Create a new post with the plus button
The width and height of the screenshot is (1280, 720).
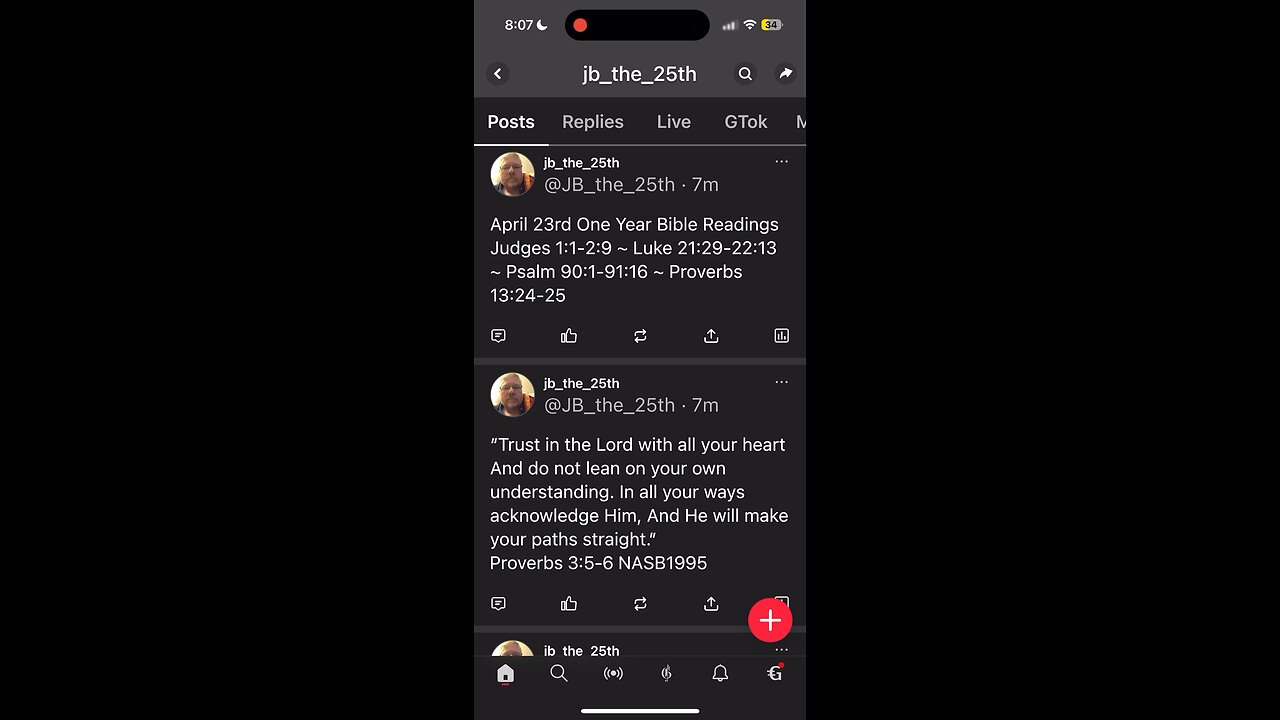[770, 621]
